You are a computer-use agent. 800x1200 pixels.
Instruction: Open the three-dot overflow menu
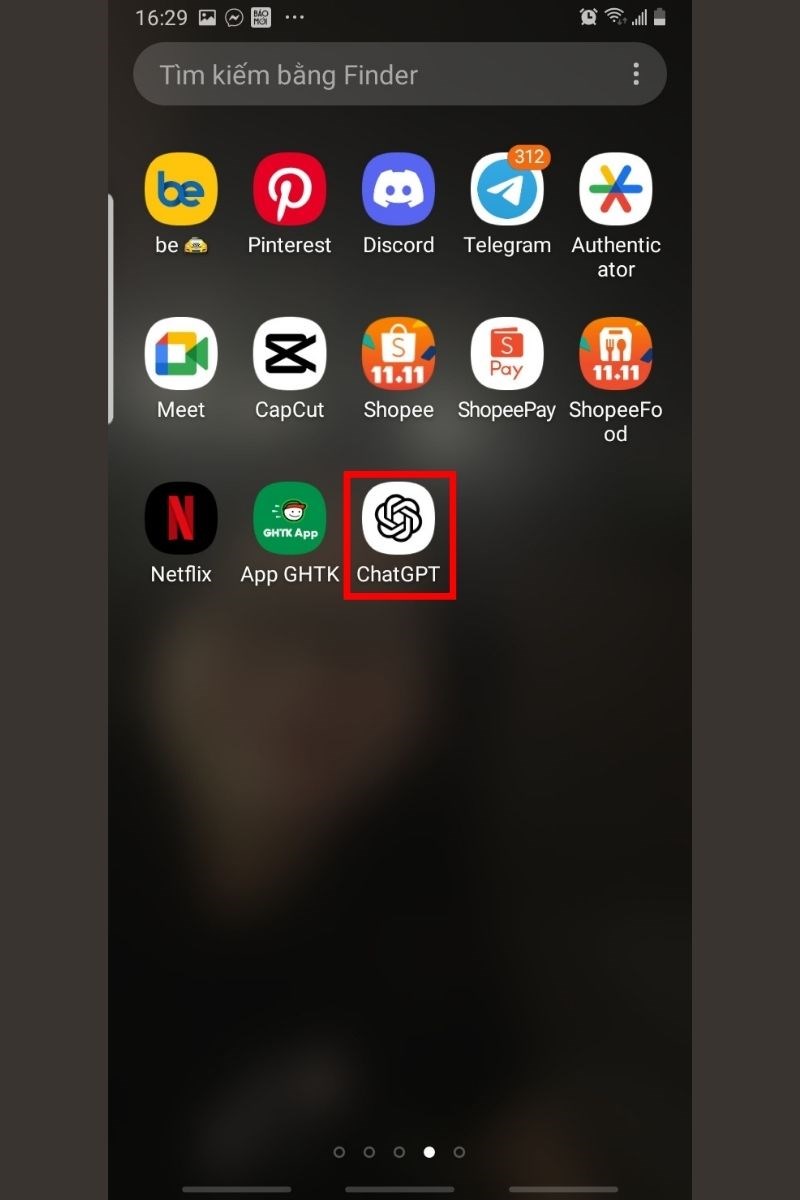636,74
